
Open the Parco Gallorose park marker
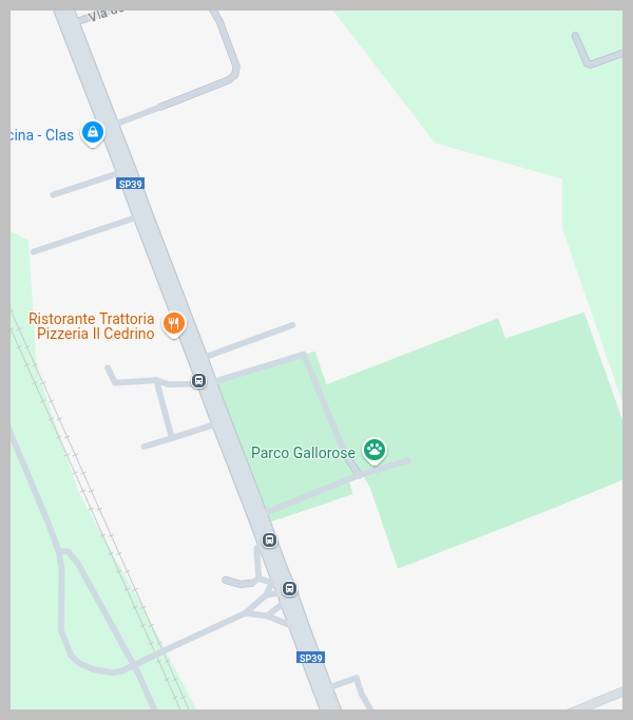[x=375, y=450]
